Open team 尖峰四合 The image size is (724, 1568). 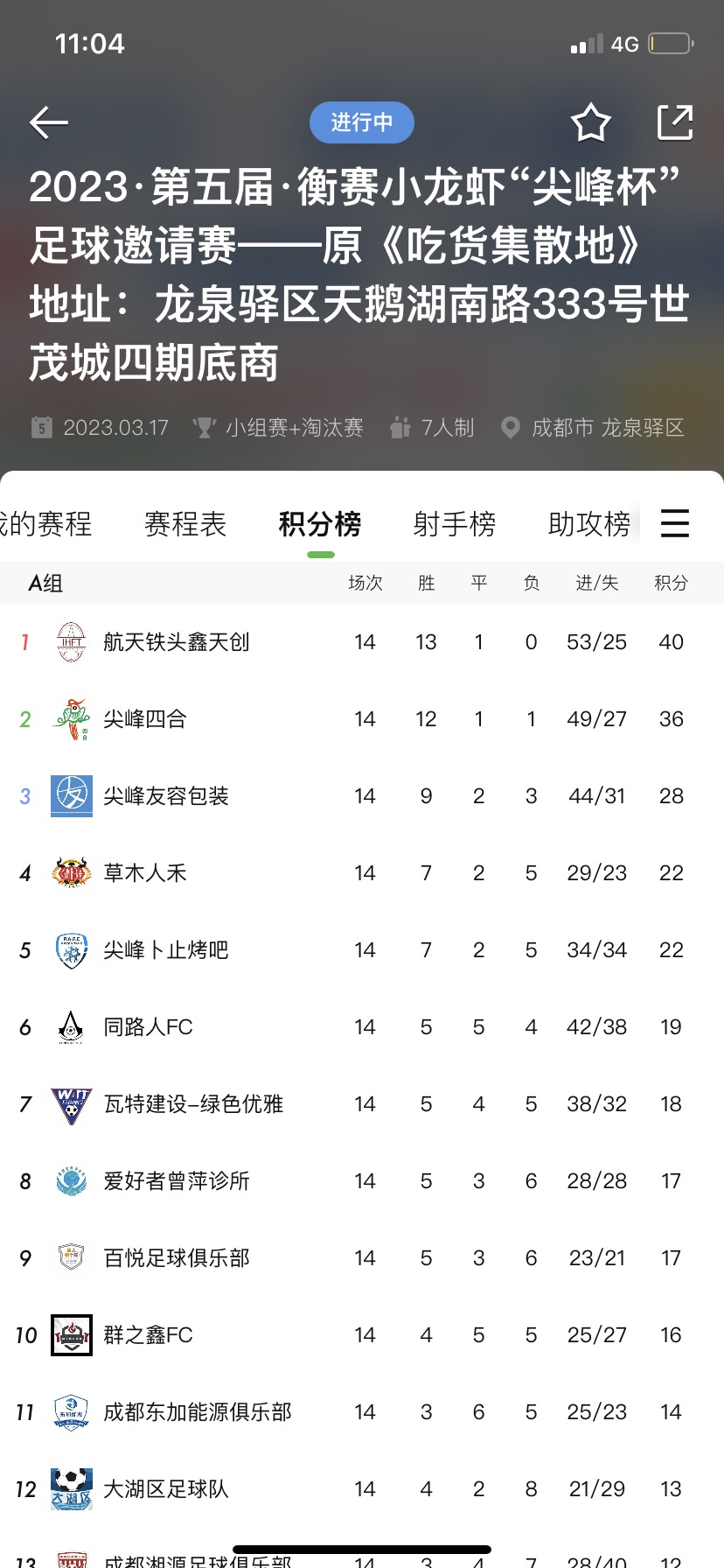point(362,719)
